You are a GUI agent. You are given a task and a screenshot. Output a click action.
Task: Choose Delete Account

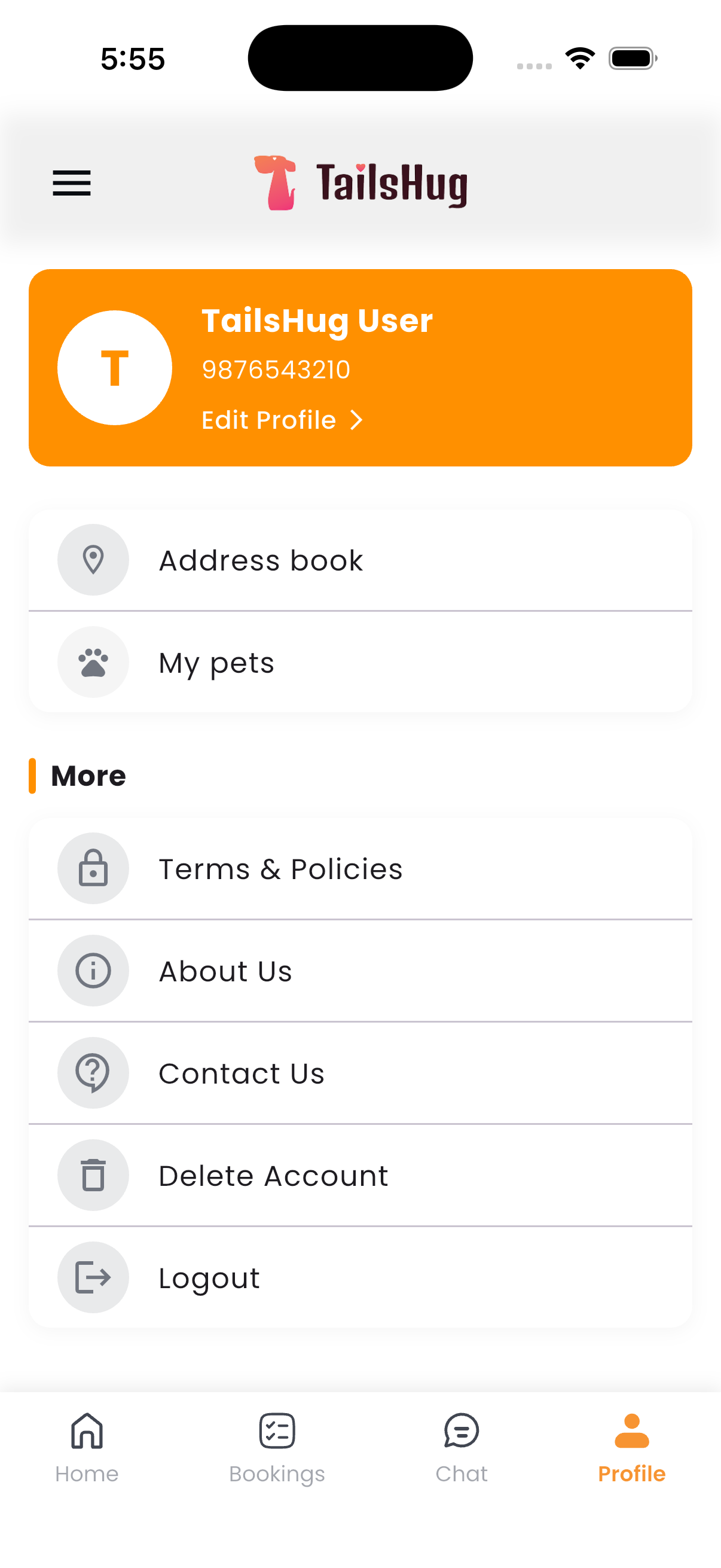tap(360, 1175)
